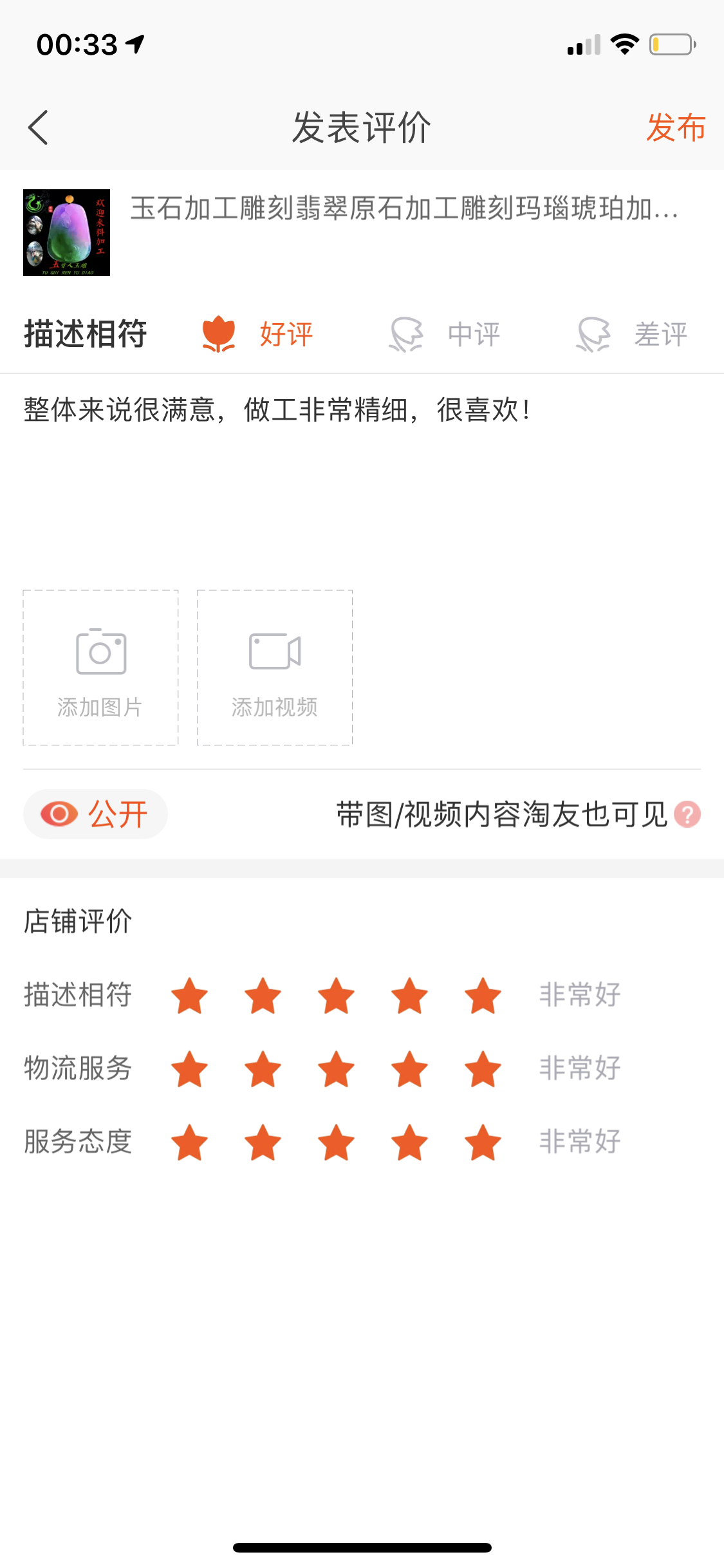This screenshot has height=1568, width=724.
Task: Rate 描述相符 three stars
Action: tap(336, 995)
